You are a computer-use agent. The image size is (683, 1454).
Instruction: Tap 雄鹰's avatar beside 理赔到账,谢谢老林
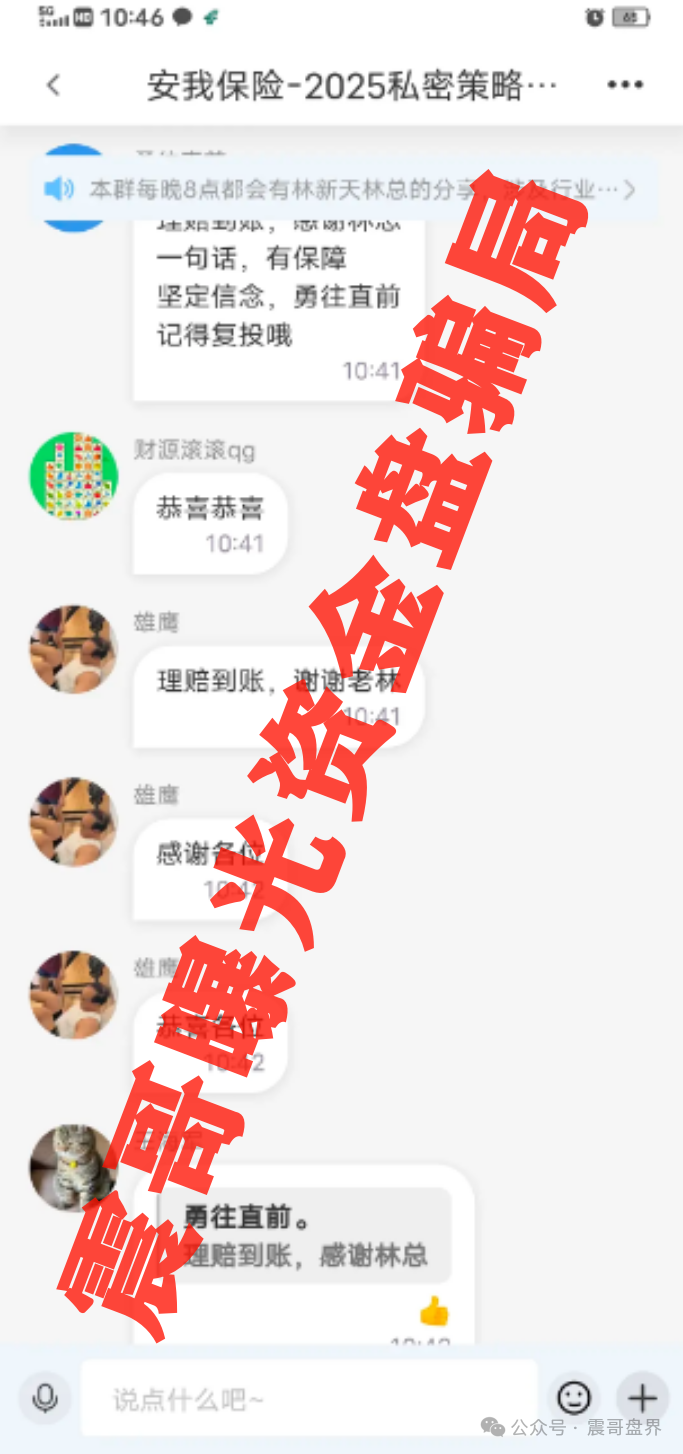pyautogui.click(x=73, y=649)
